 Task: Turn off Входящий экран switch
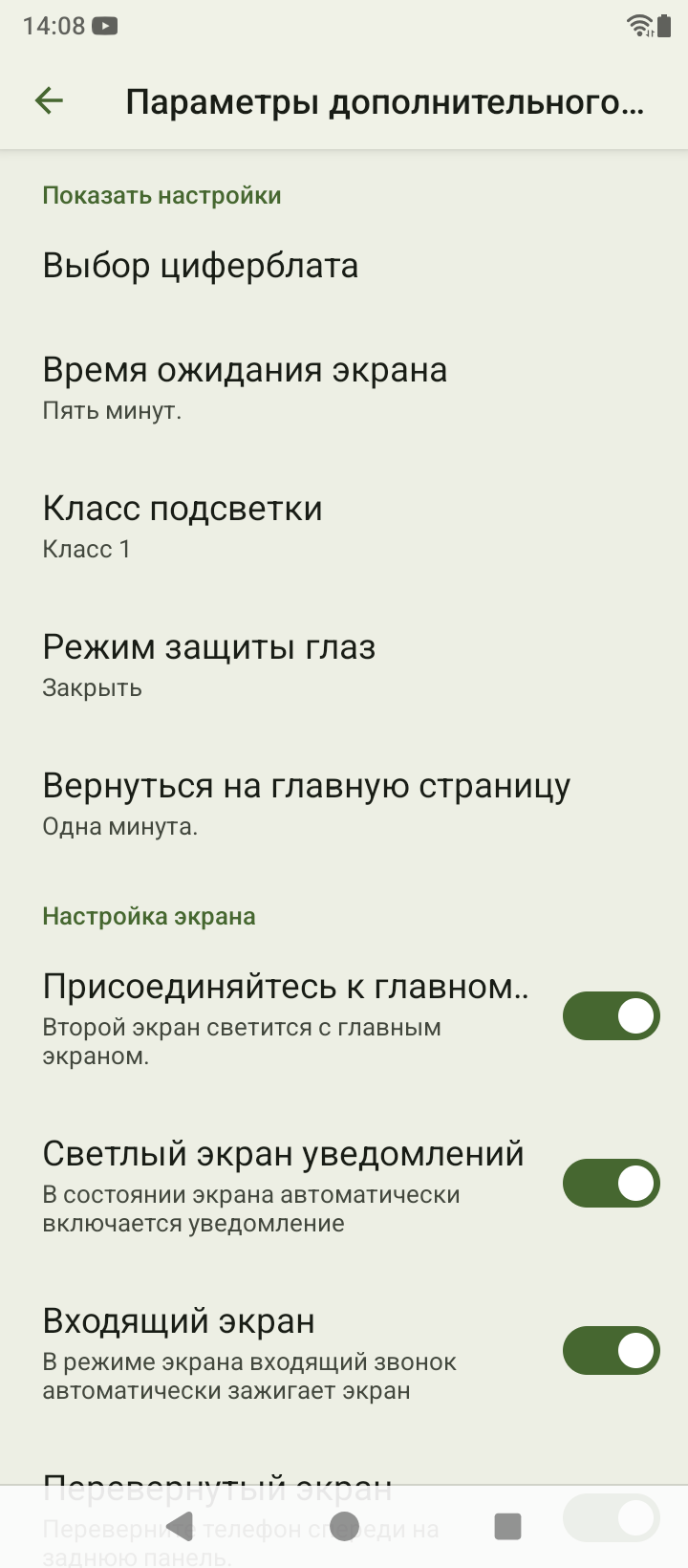(x=611, y=1350)
